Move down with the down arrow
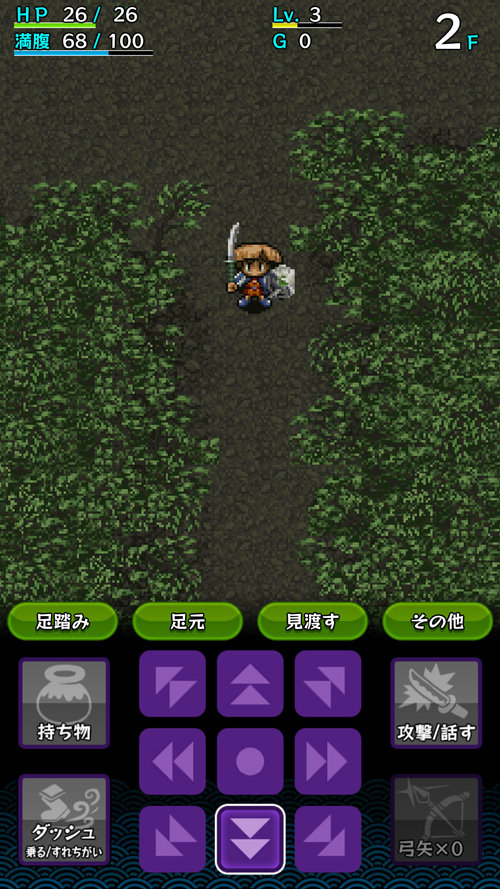 [x=250, y=839]
